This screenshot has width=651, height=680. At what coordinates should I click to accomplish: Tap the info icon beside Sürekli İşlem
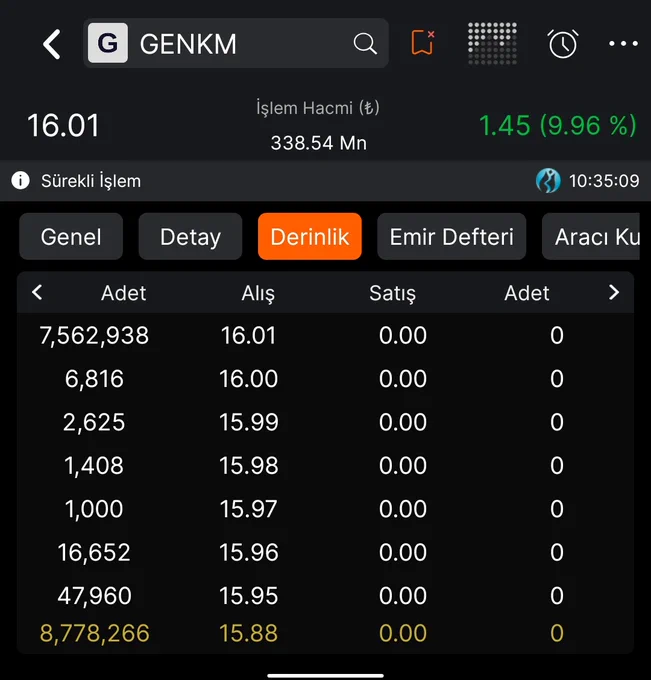(20, 180)
